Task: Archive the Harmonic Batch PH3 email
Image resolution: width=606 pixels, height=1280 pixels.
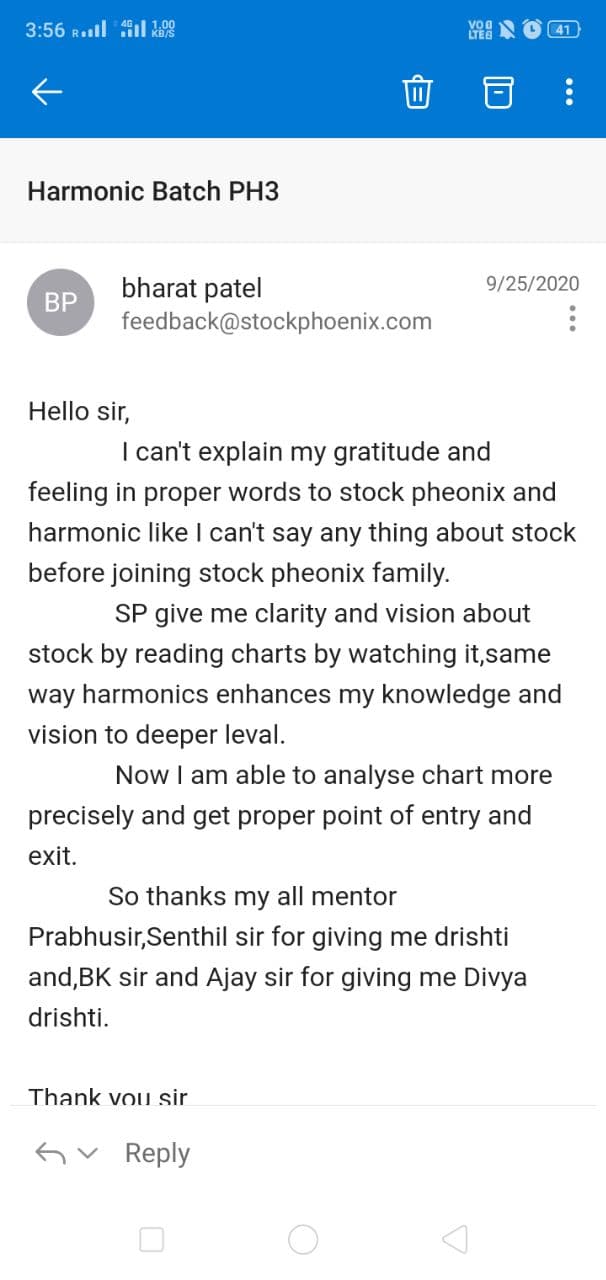Action: (x=498, y=93)
